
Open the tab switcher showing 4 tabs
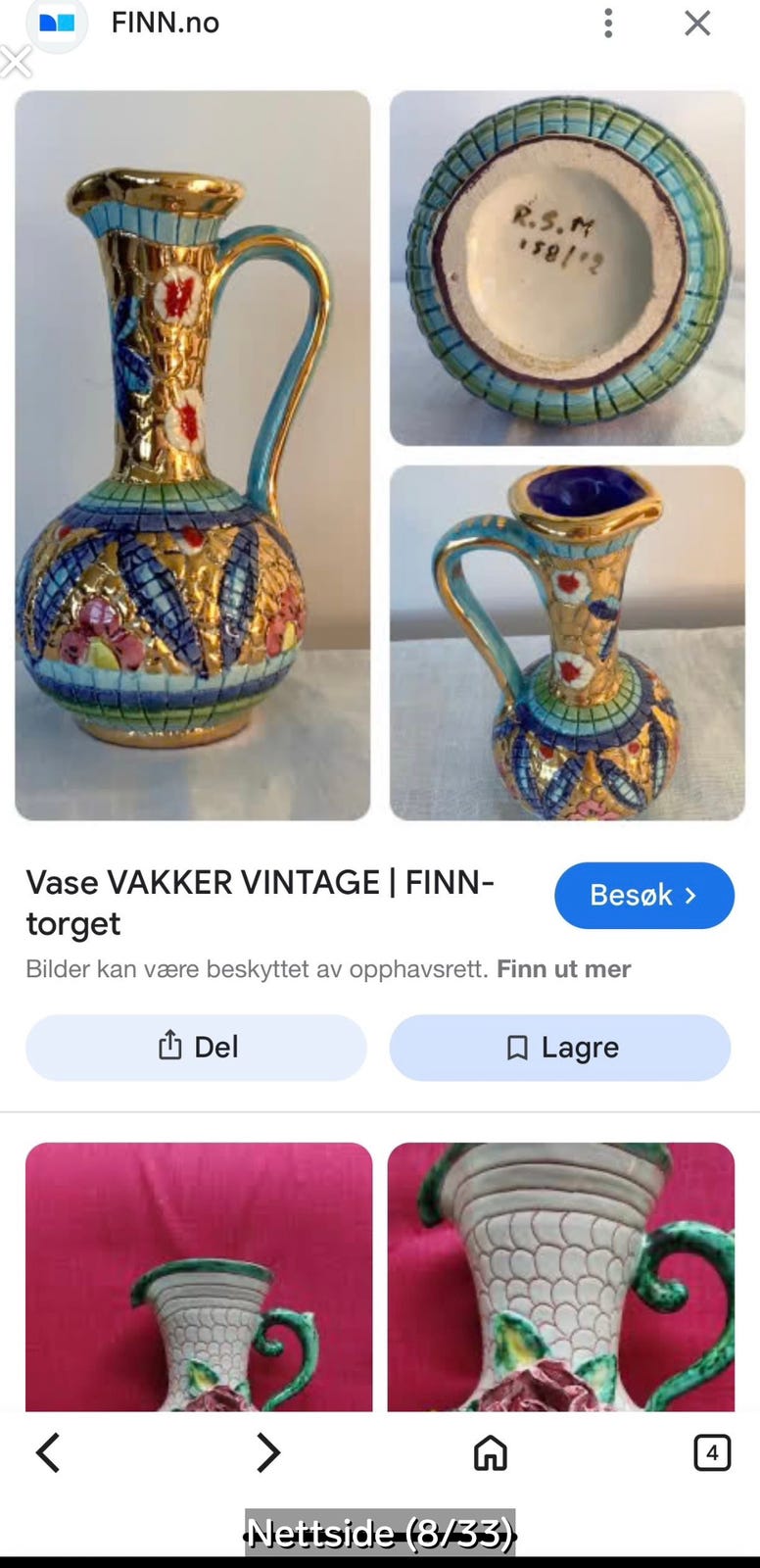click(x=712, y=1453)
